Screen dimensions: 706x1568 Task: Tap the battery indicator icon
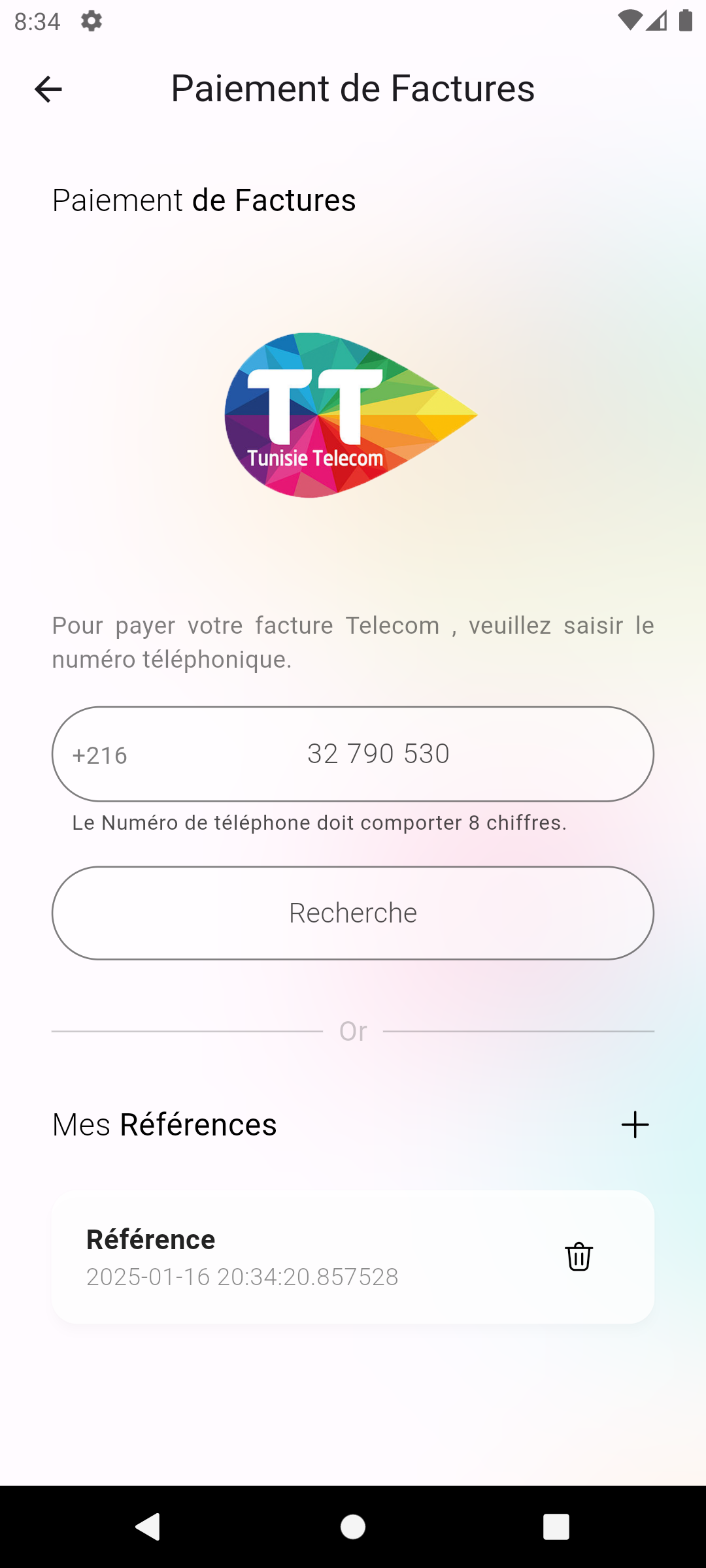(684, 22)
